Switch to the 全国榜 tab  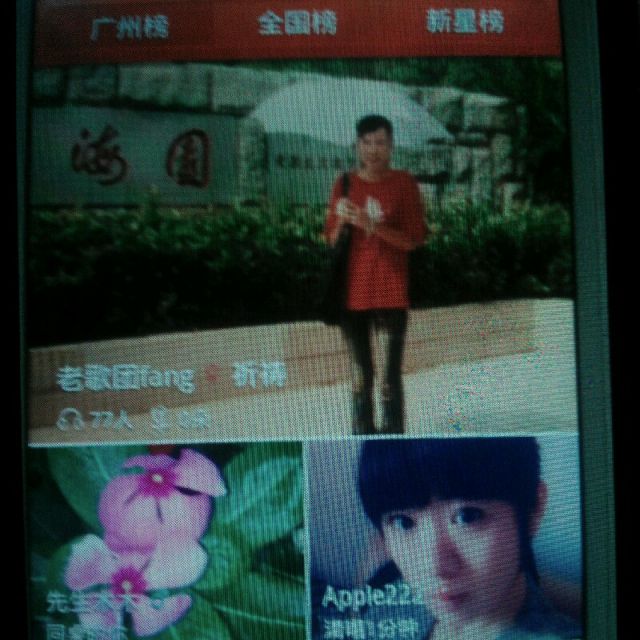tap(297, 24)
